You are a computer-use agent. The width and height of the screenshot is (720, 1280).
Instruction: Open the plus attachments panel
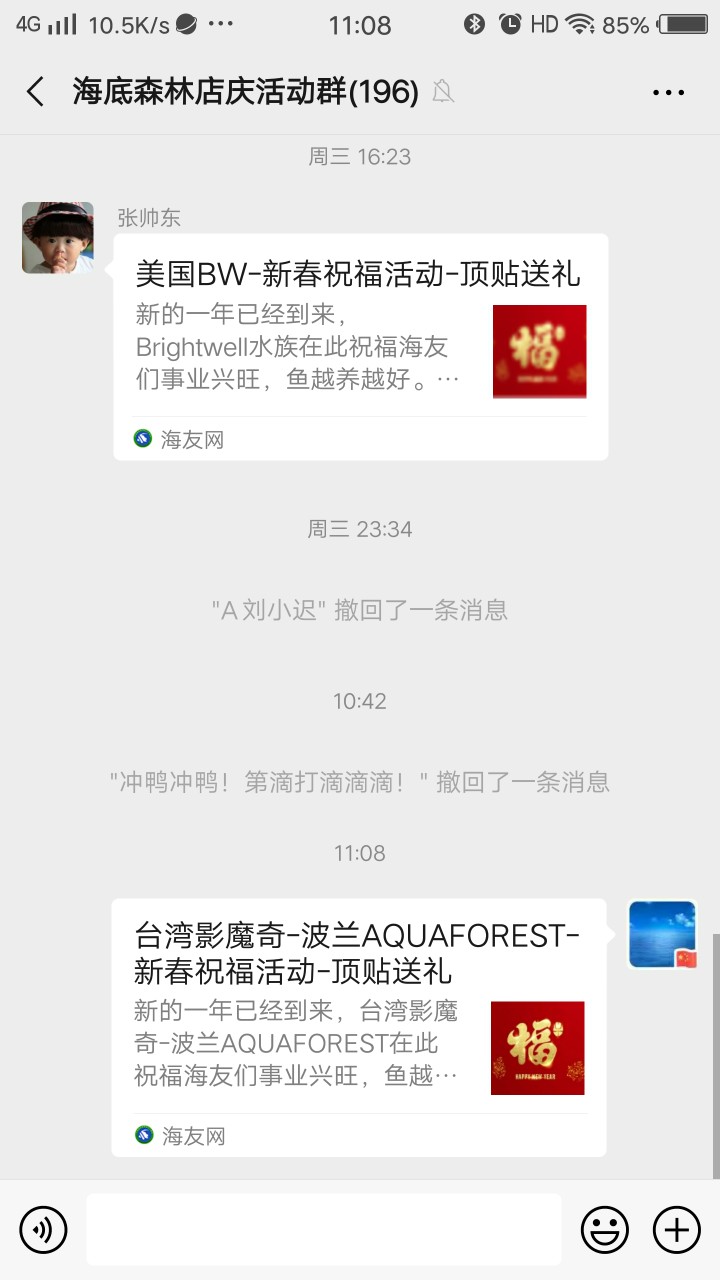(x=677, y=1229)
